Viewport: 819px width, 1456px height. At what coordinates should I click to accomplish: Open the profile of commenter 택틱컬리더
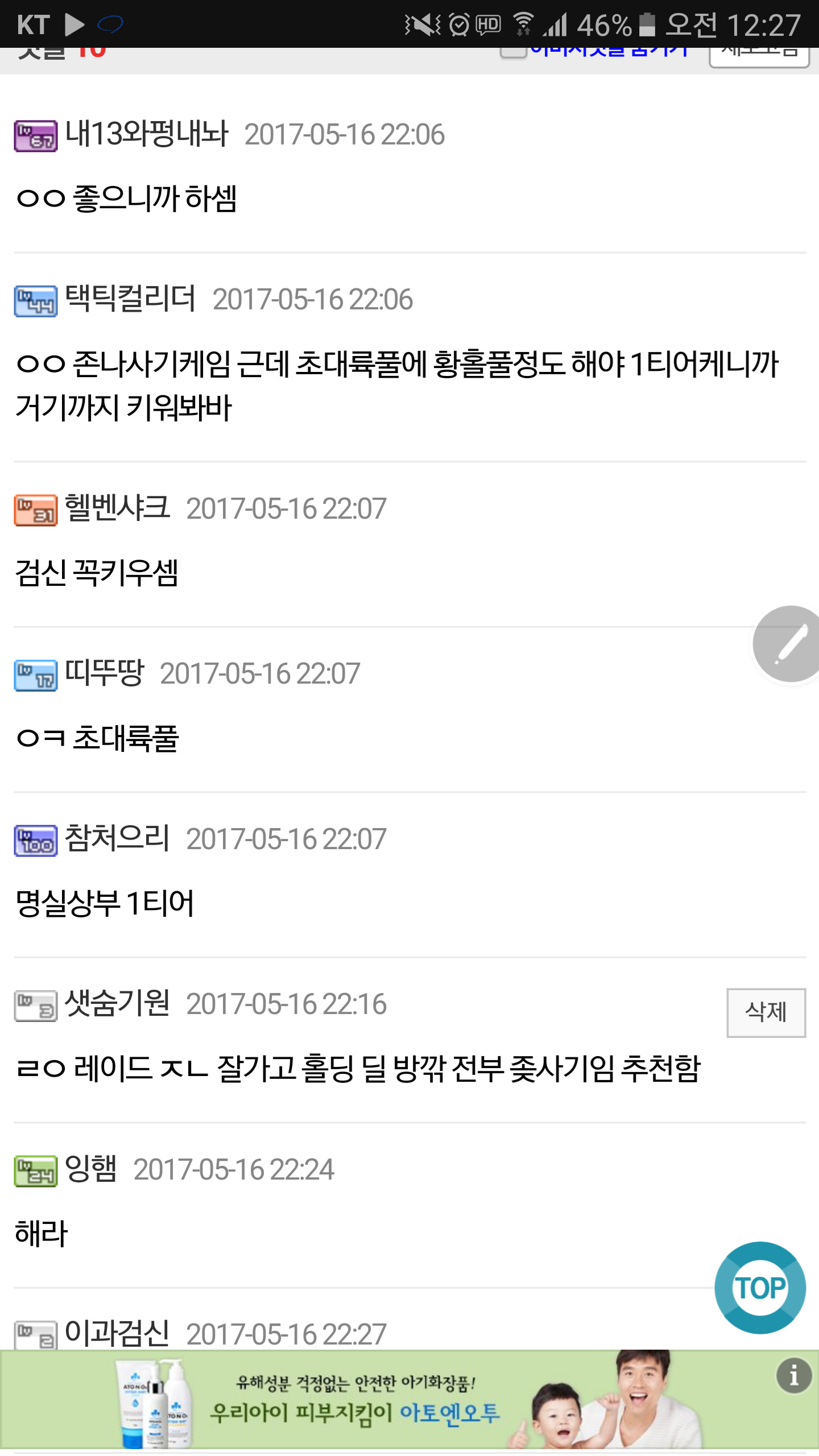click(130, 298)
